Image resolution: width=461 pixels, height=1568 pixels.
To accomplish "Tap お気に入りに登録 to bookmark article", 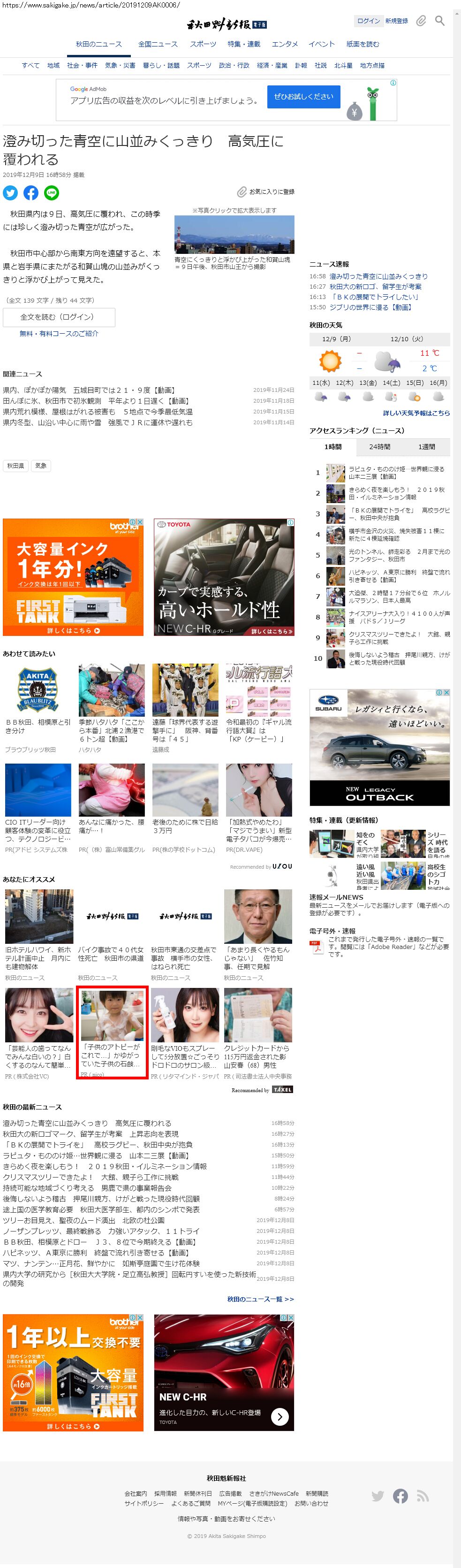I will pos(266,192).
